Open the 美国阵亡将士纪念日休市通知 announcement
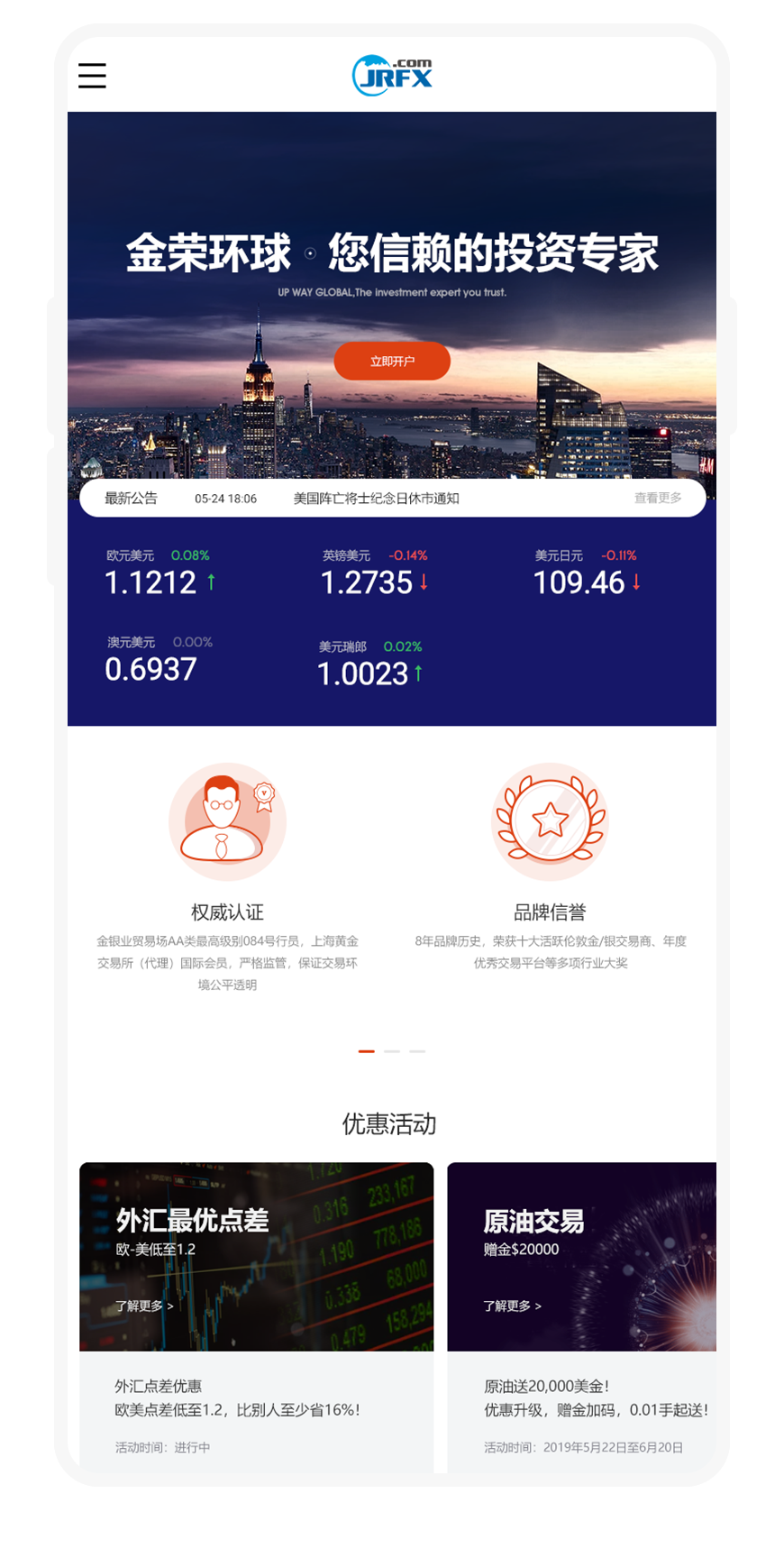Image resolution: width=784 pixels, height=1567 pixels. coord(376,498)
